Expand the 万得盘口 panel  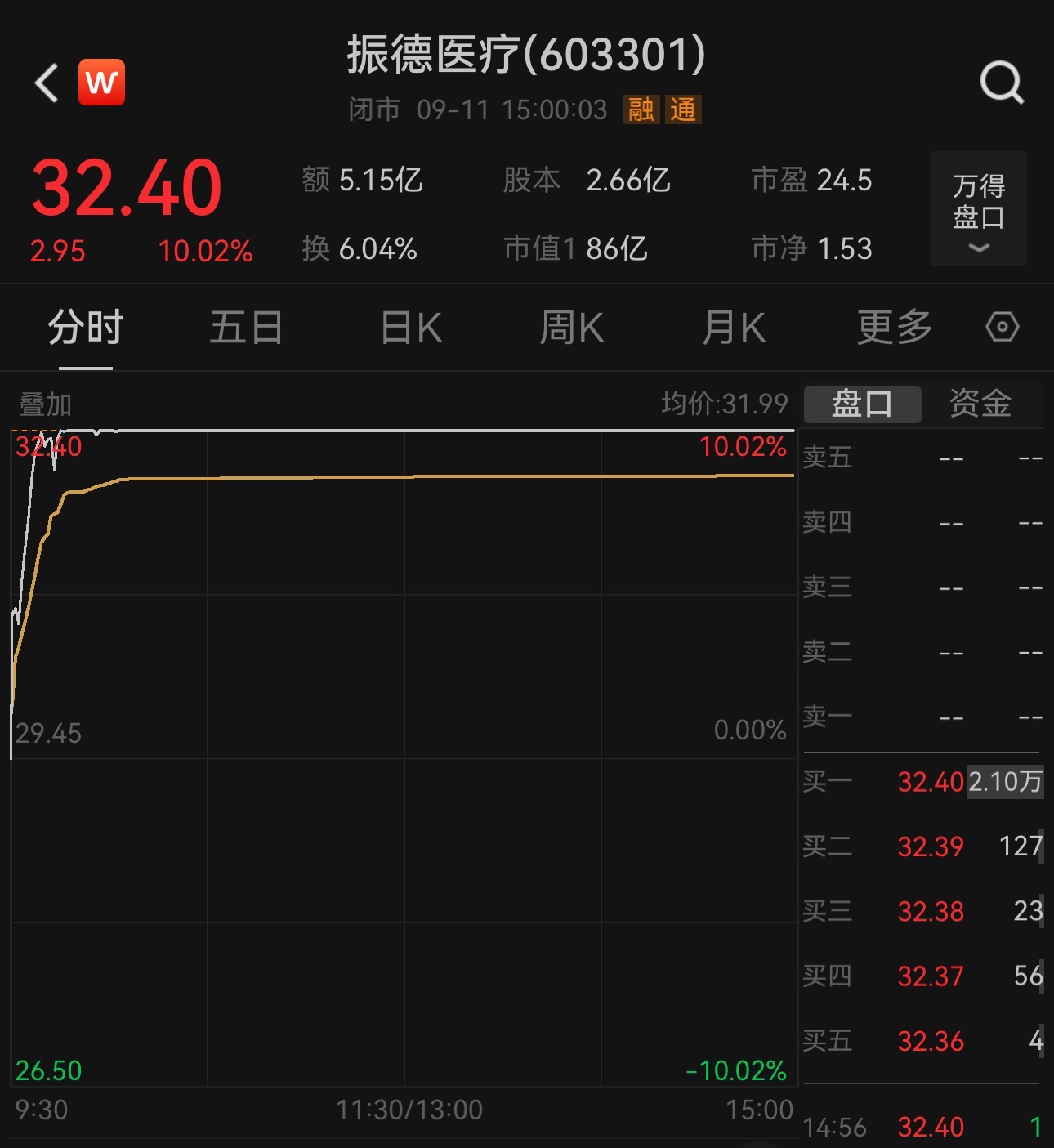[979, 208]
